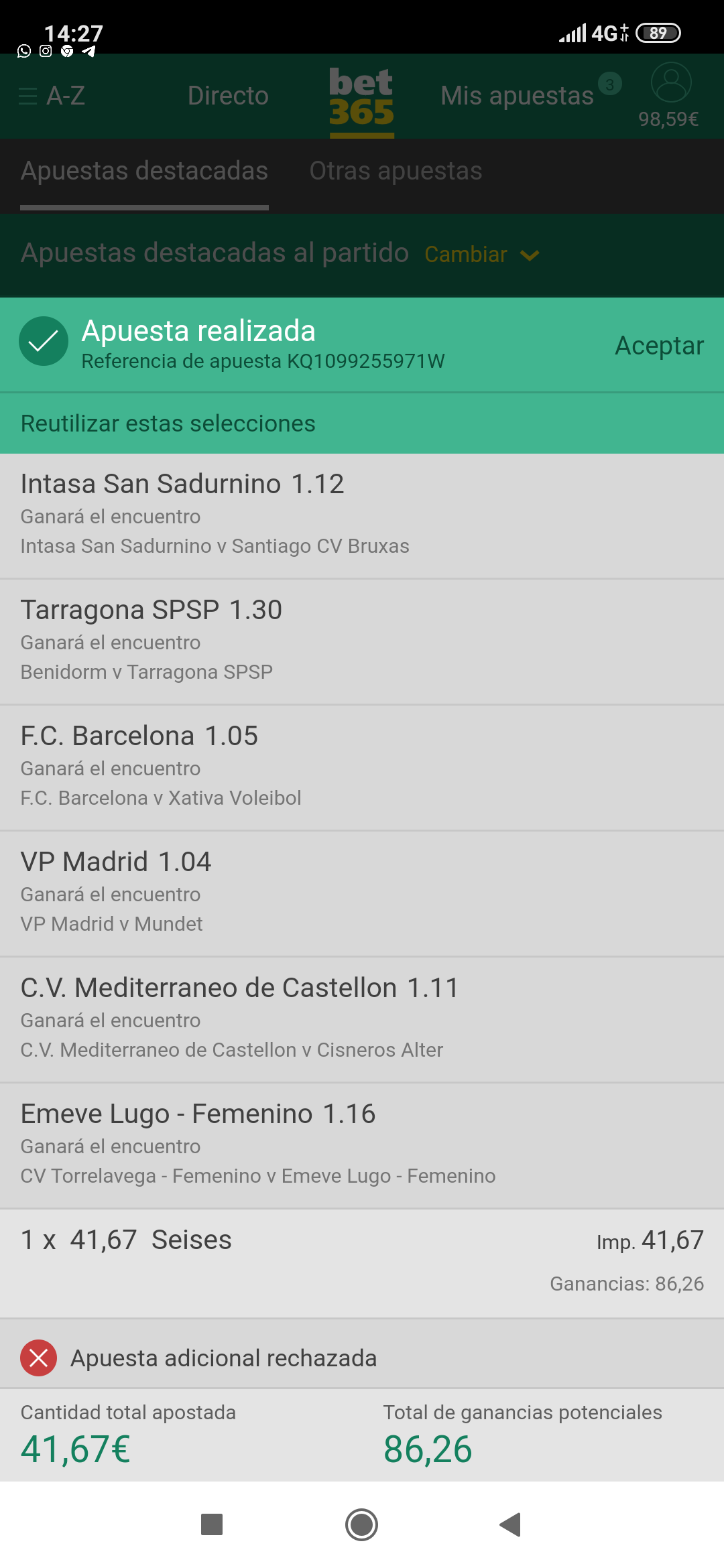This screenshot has height=1568, width=724.
Task: Tap Aceptar to confirm the bet receipt
Action: [660, 346]
